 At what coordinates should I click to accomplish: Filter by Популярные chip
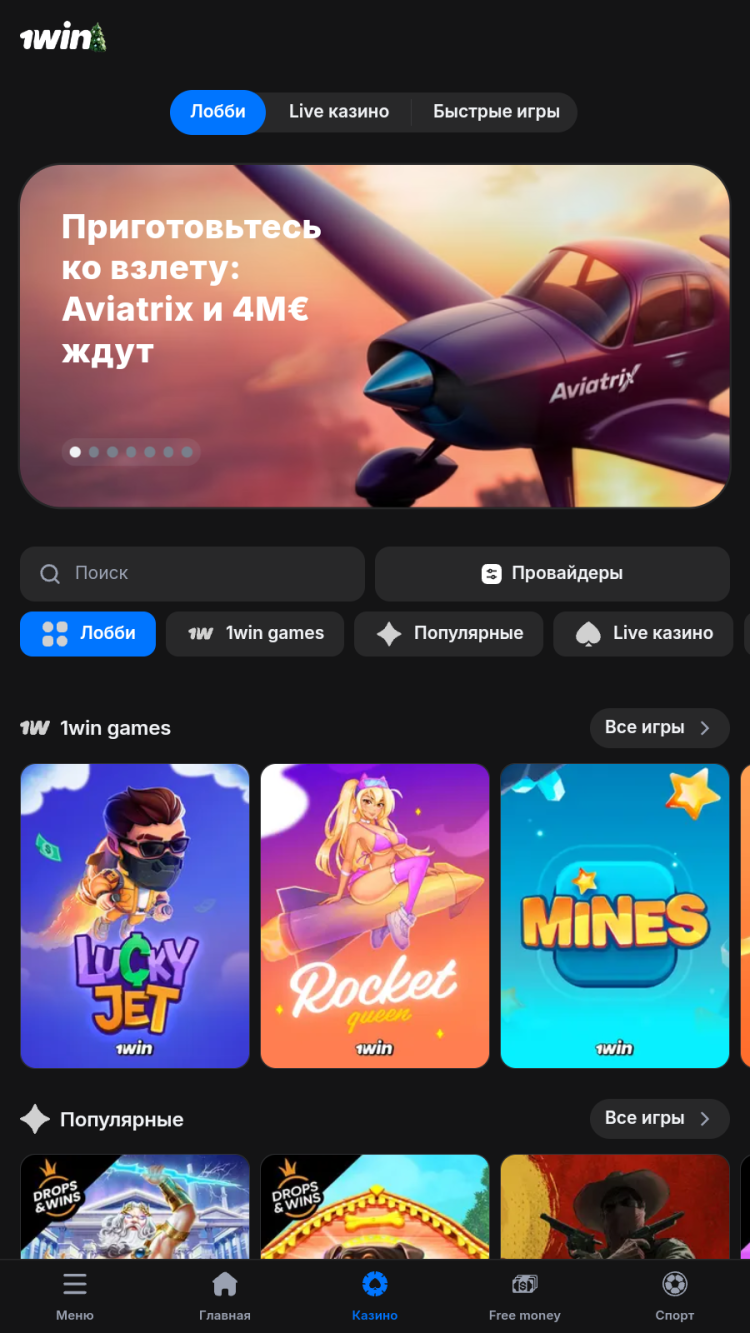click(x=448, y=633)
